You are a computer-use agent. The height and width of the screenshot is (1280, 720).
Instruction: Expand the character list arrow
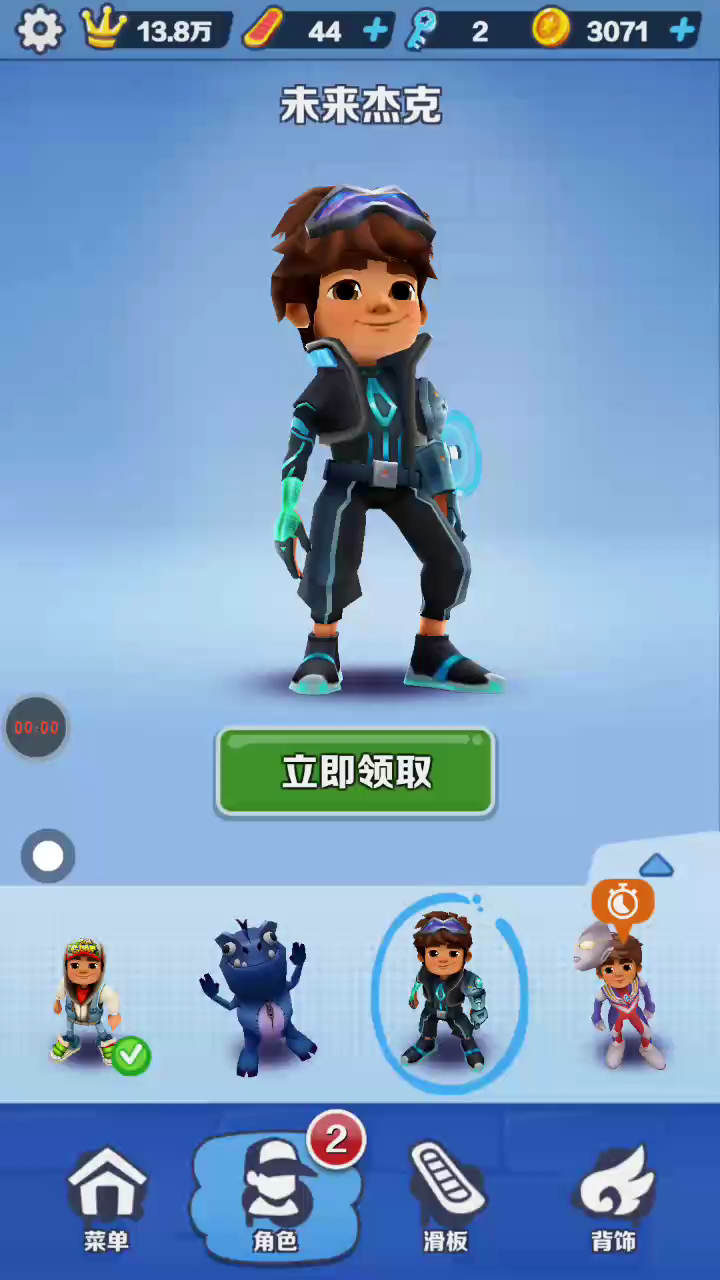pos(656,865)
